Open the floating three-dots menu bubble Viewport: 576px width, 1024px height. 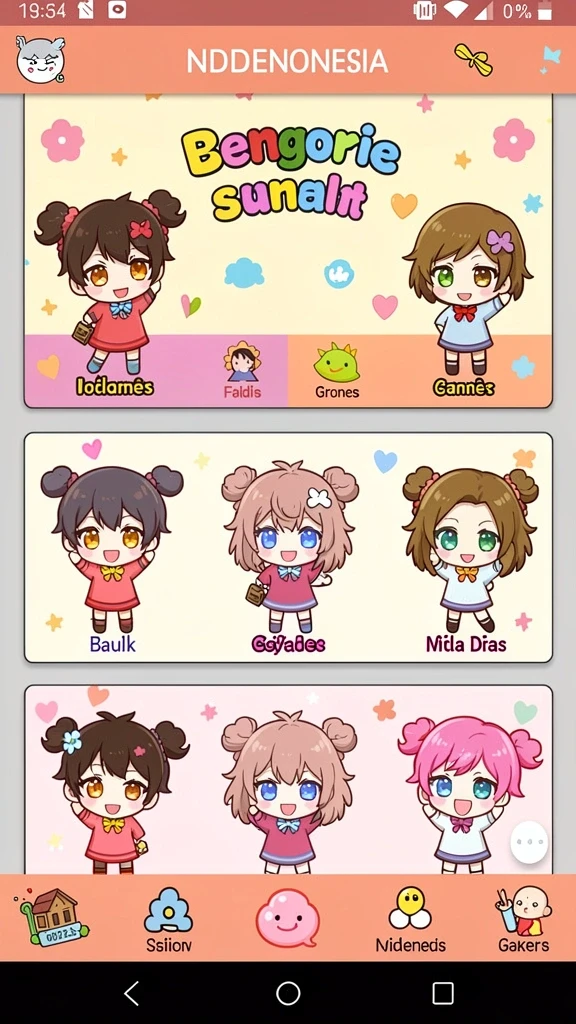click(529, 842)
